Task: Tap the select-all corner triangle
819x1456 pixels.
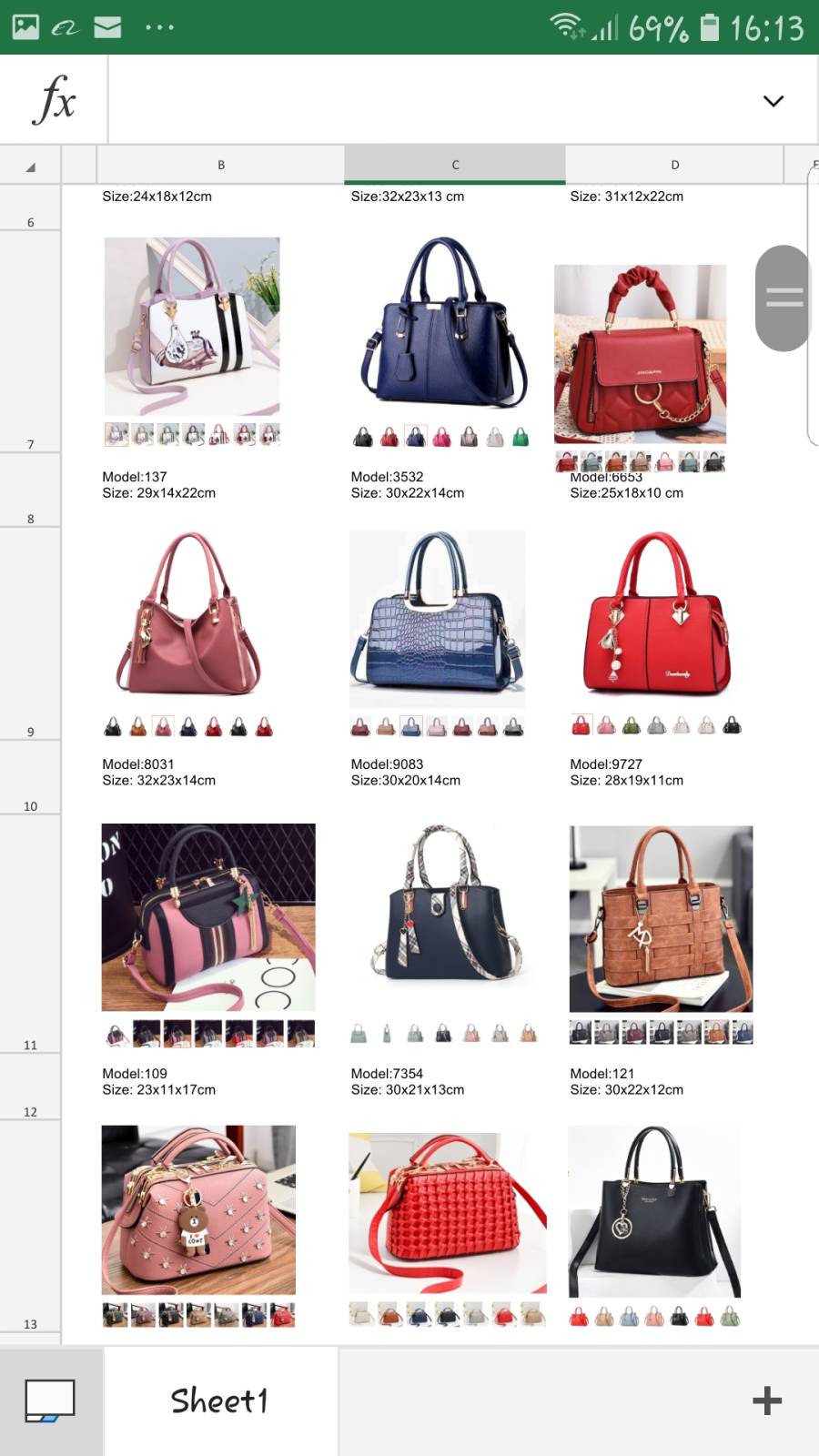Action: tap(30, 167)
